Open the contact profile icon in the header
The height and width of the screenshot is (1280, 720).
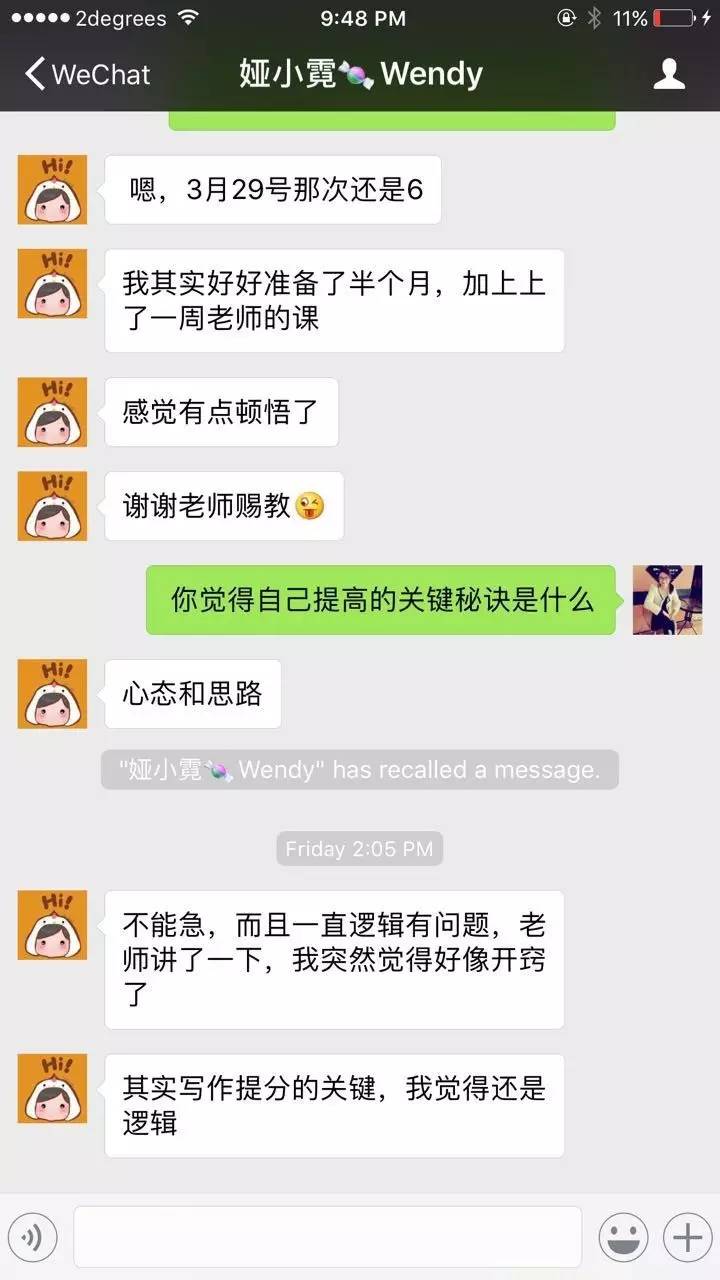tap(669, 74)
